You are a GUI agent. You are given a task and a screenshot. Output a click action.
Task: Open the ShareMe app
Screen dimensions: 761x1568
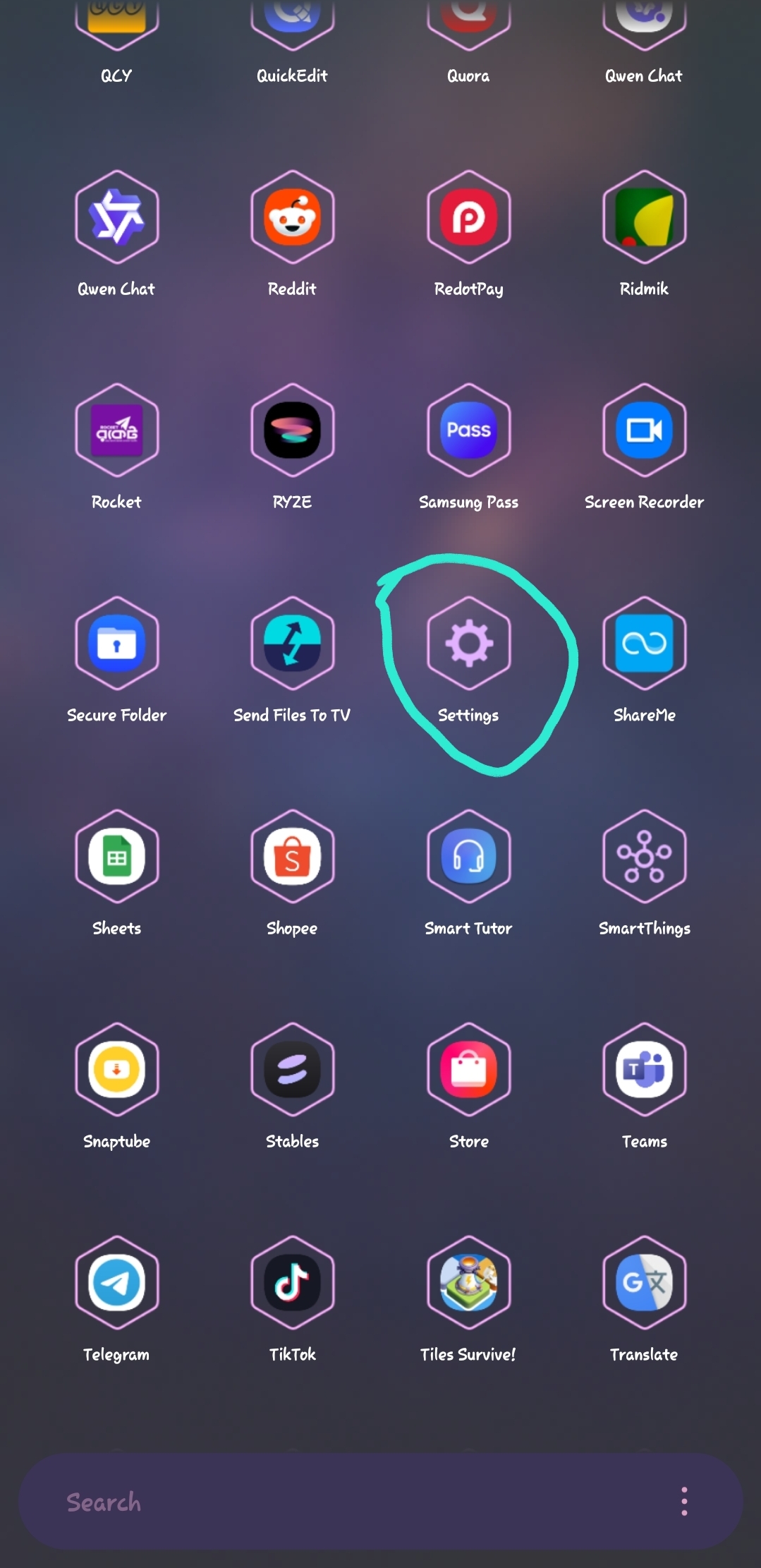(644, 643)
